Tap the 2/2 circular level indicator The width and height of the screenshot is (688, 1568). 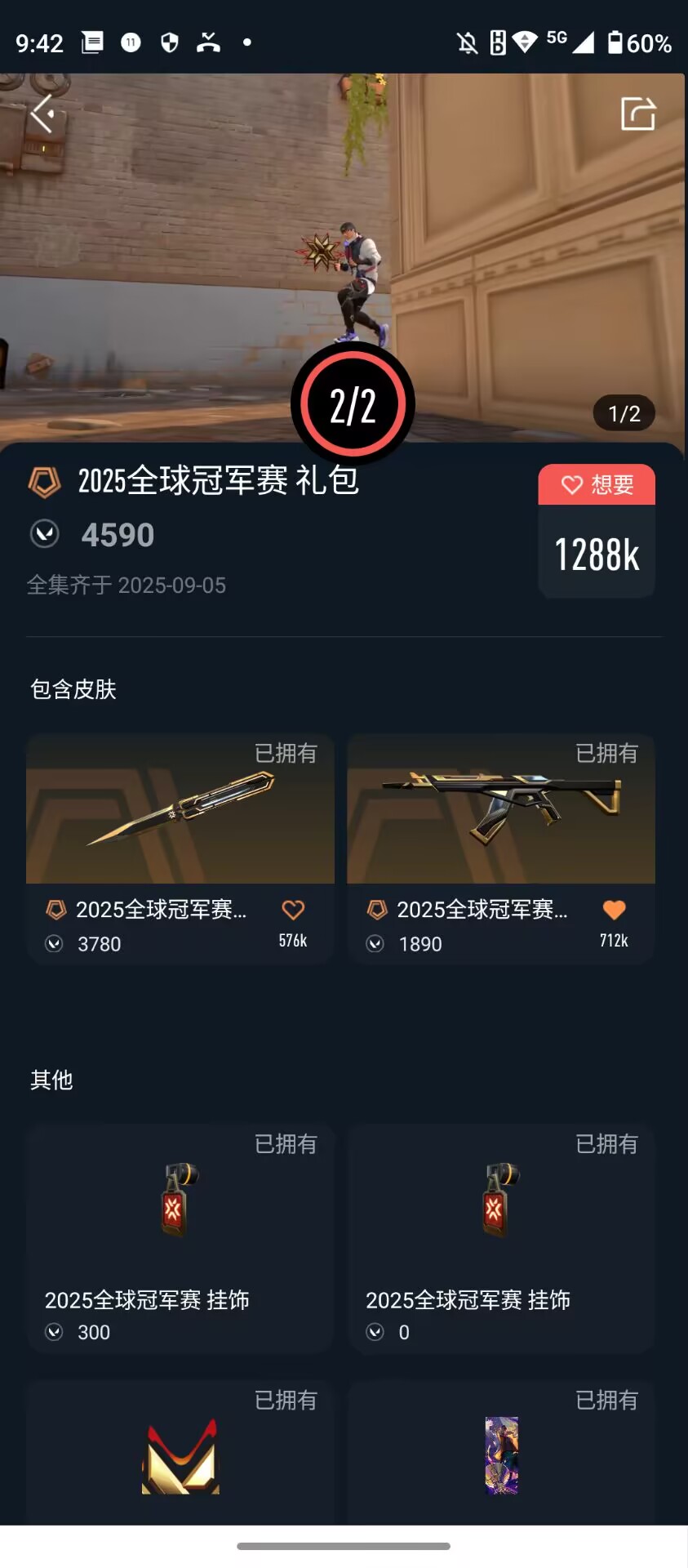click(x=353, y=404)
